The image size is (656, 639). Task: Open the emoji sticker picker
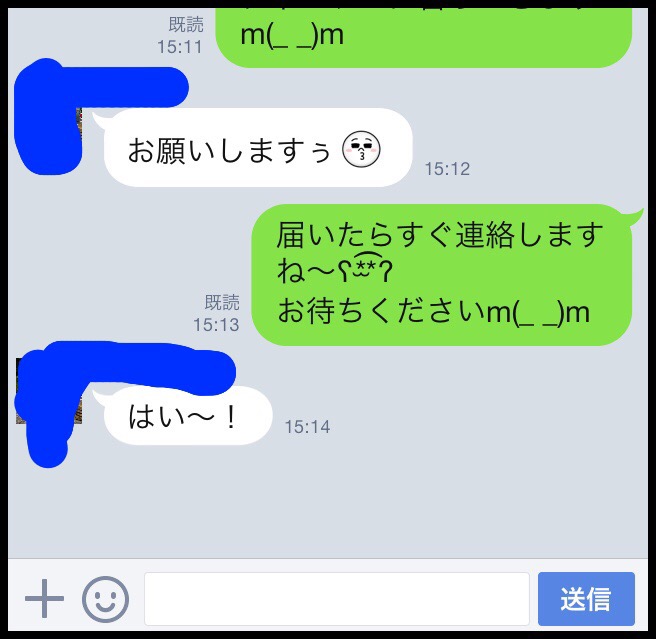coord(105,599)
